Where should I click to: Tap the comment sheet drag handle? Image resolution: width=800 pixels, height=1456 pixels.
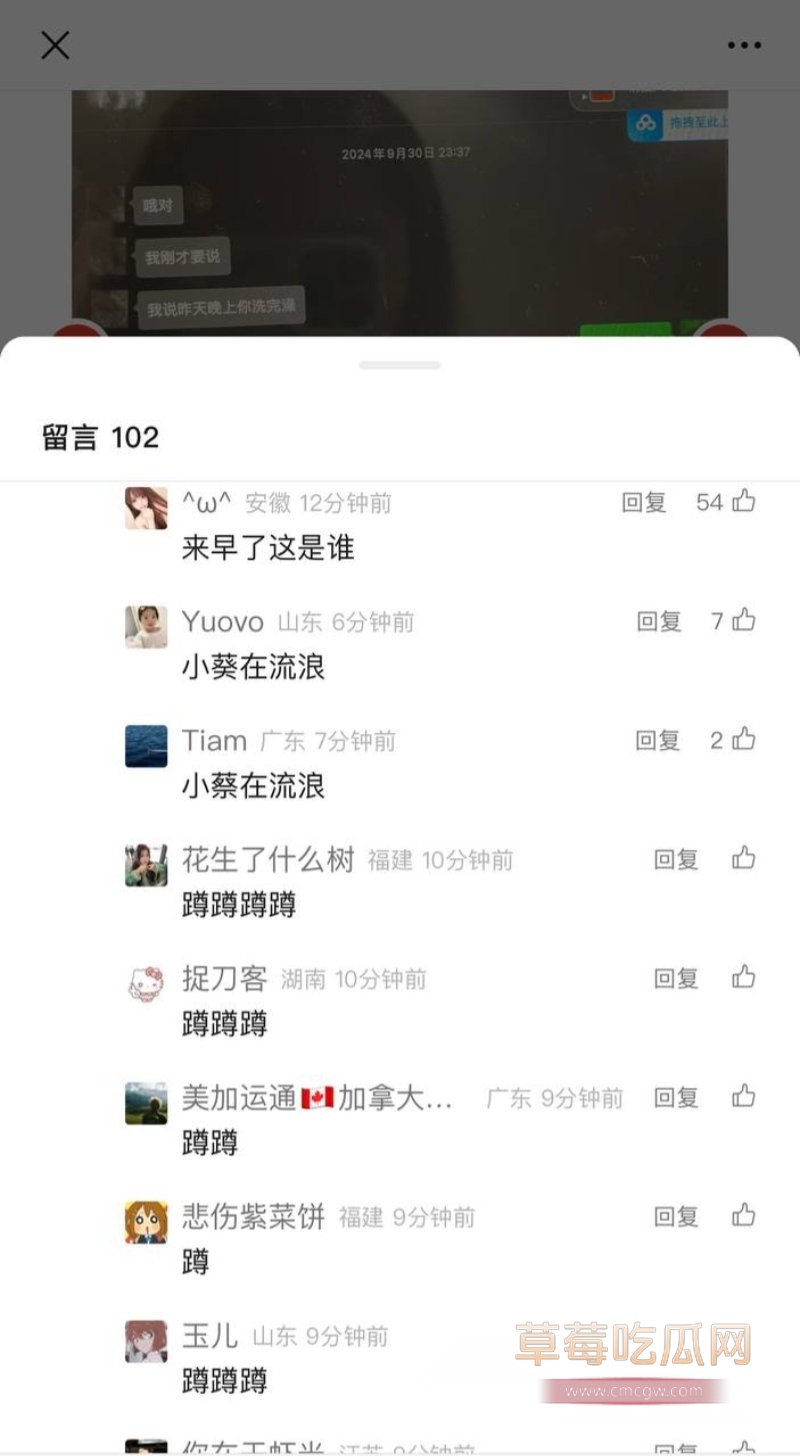coord(400,365)
